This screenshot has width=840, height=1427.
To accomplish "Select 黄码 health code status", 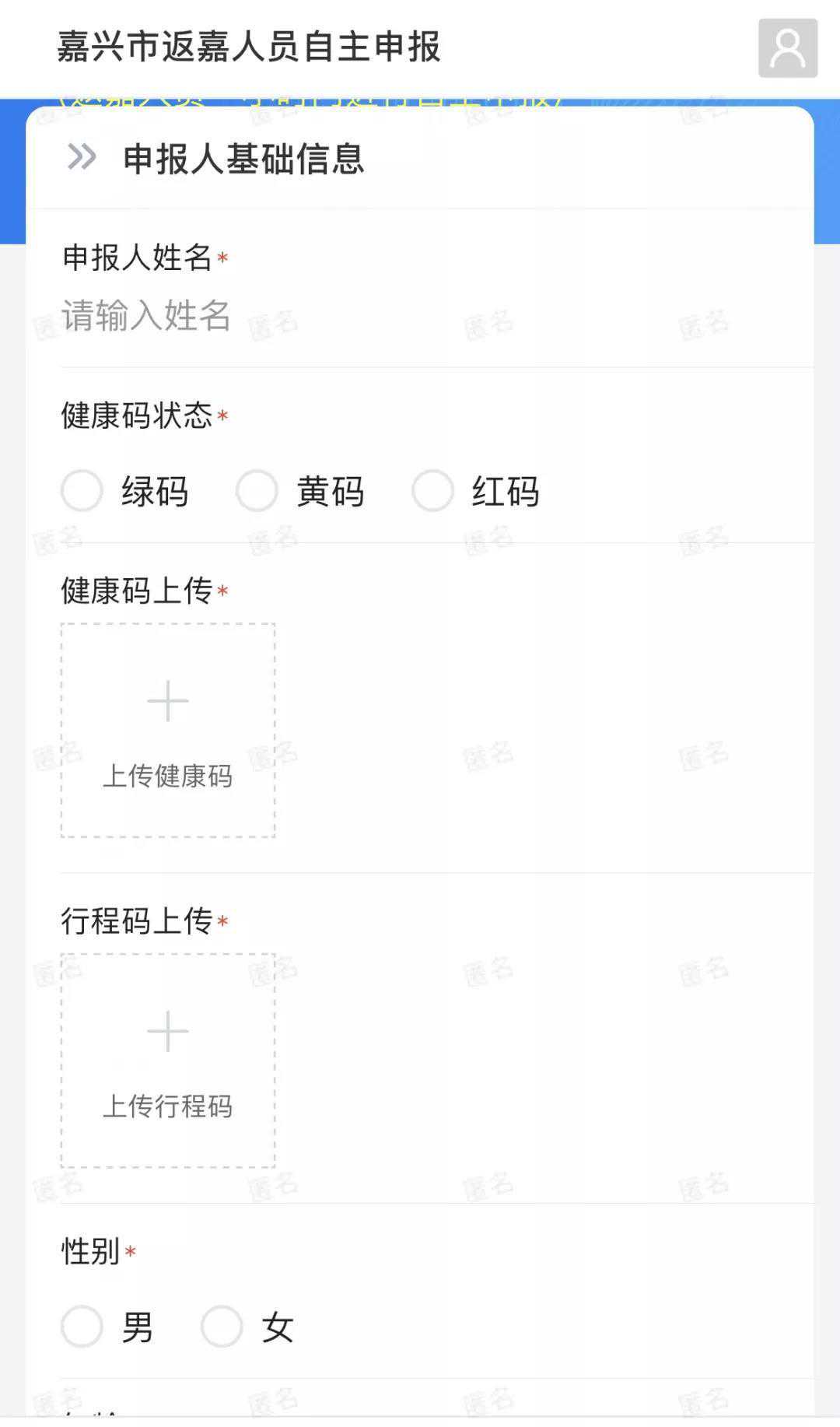I will click(257, 491).
